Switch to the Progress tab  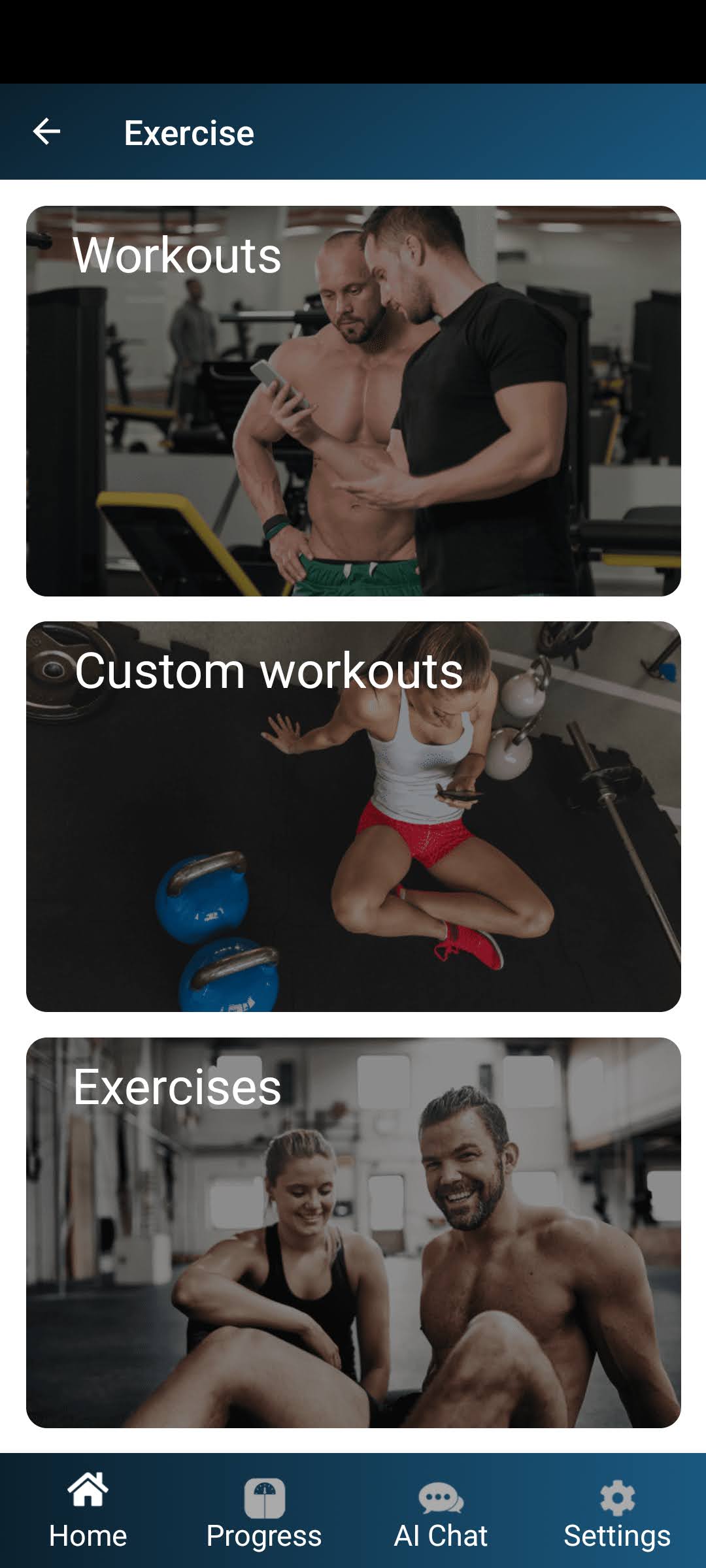(264, 1511)
